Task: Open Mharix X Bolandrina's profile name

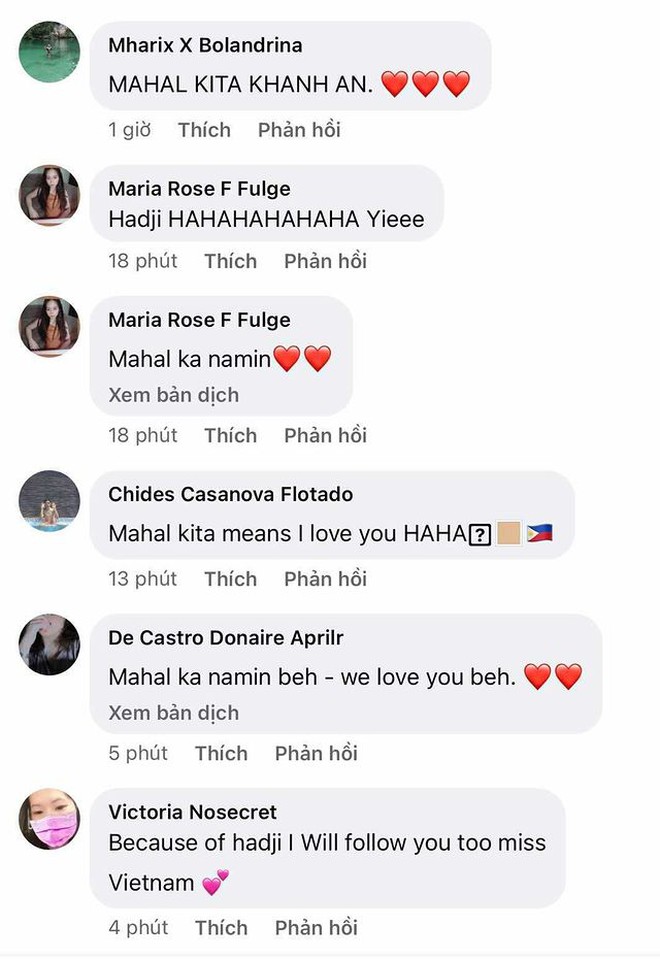Action: pyautogui.click(x=205, y=45)
